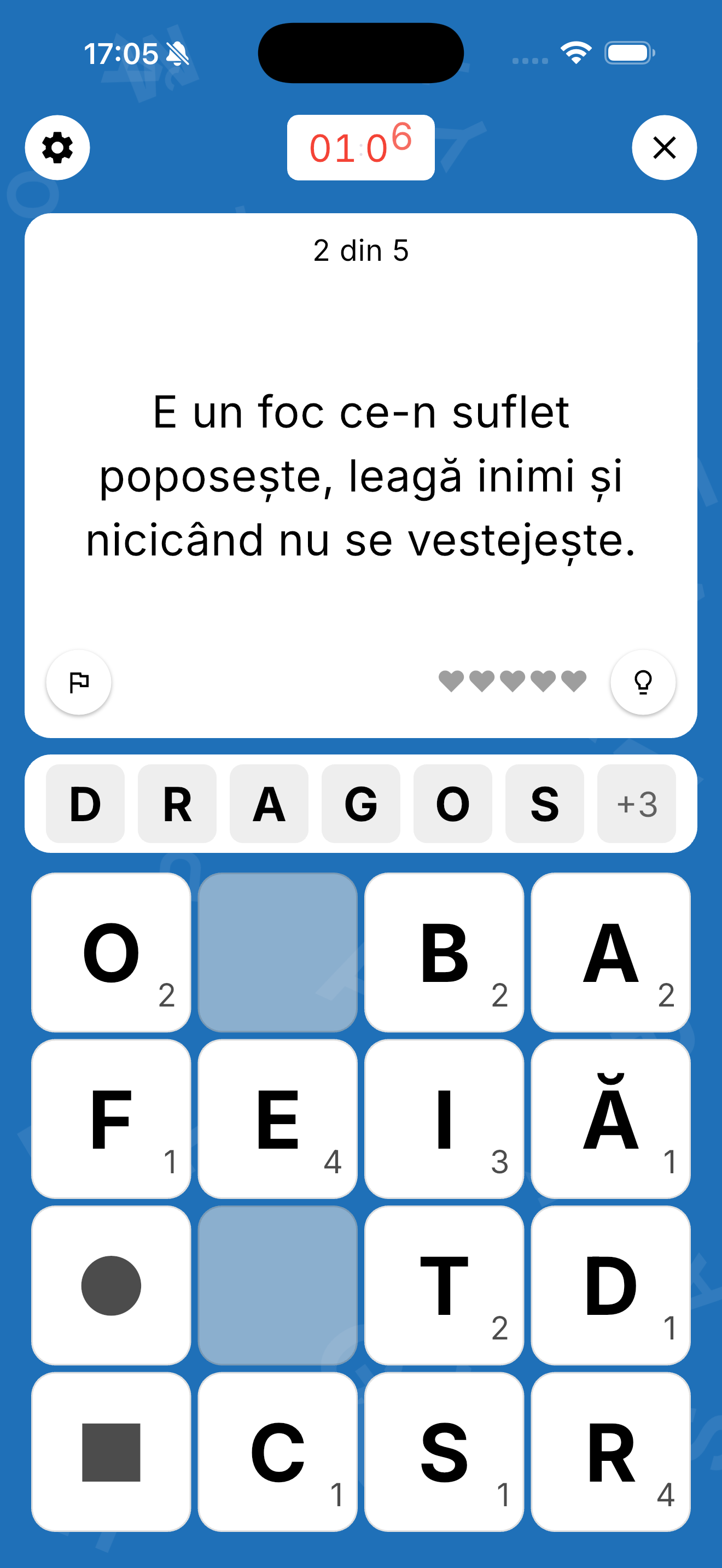722x1568 pixels.
Task: Choose the letter T tile
Action: tap(444, 1285)
